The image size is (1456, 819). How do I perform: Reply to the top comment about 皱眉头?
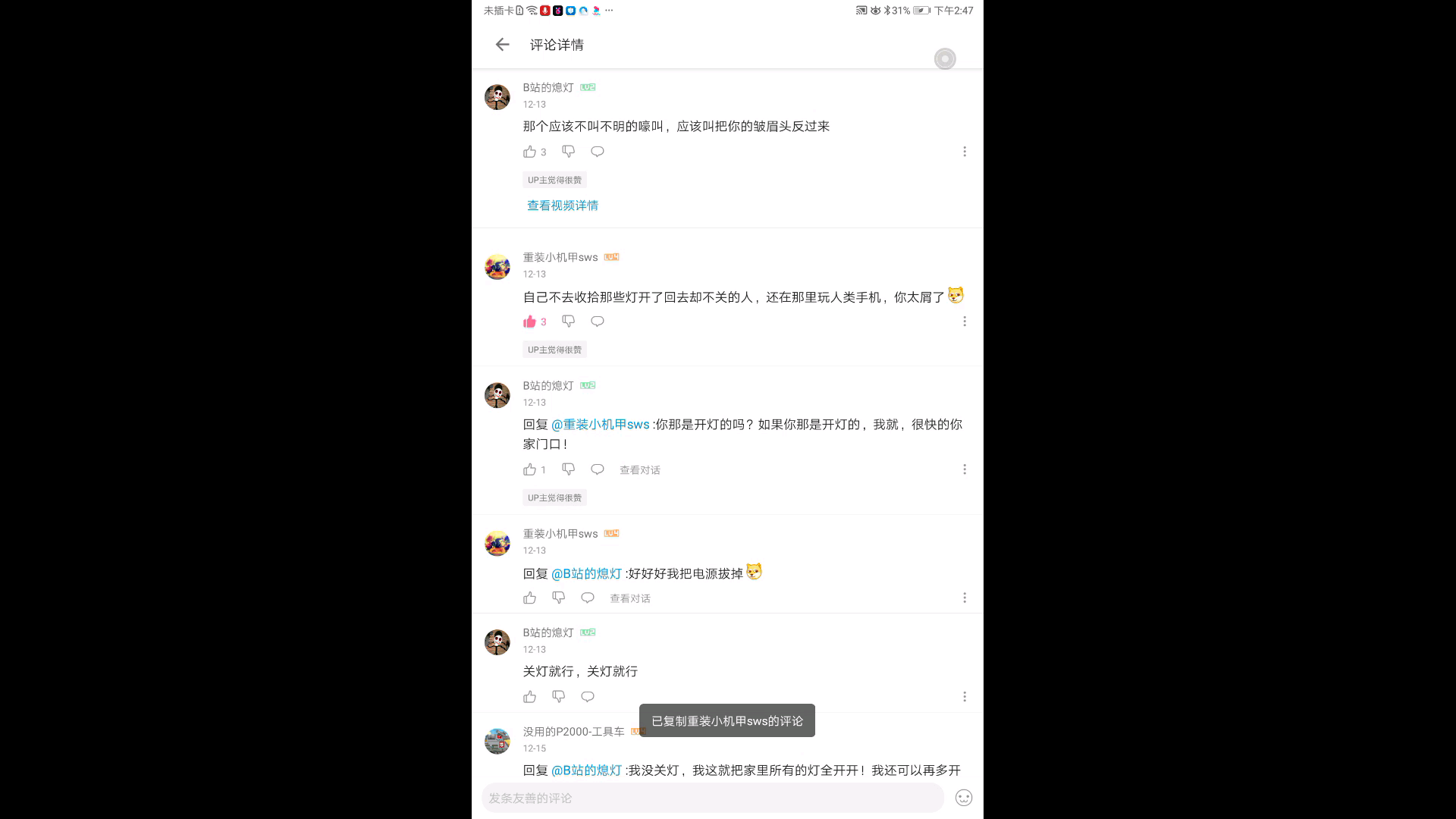click(598, 152)
